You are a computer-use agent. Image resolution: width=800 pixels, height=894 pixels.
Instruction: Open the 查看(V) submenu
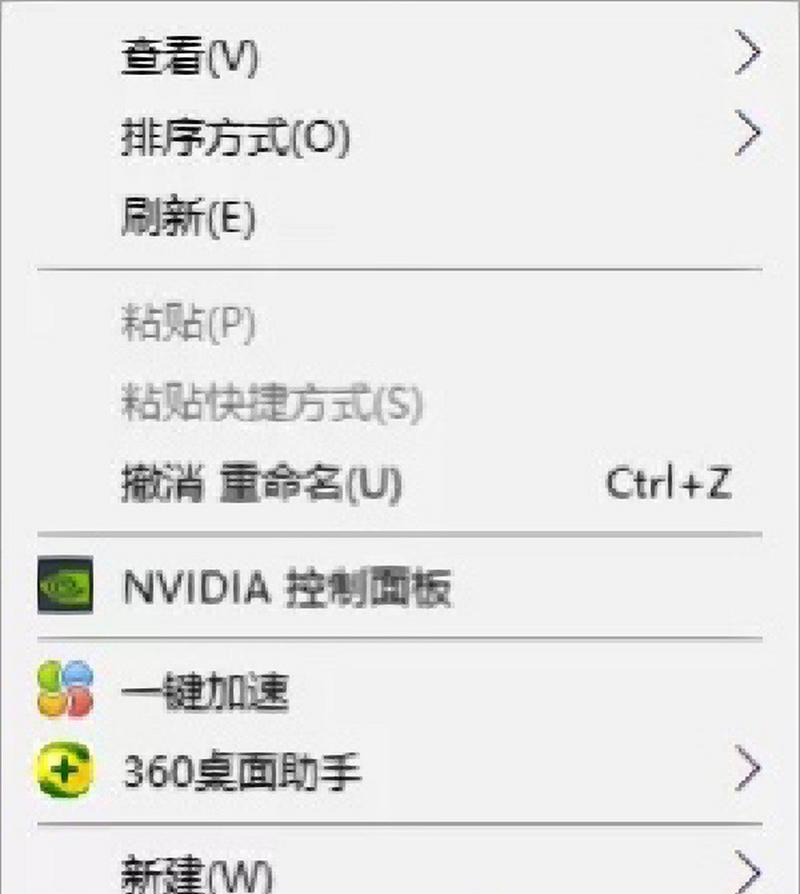pyautogui.click(x=190, y=58)
